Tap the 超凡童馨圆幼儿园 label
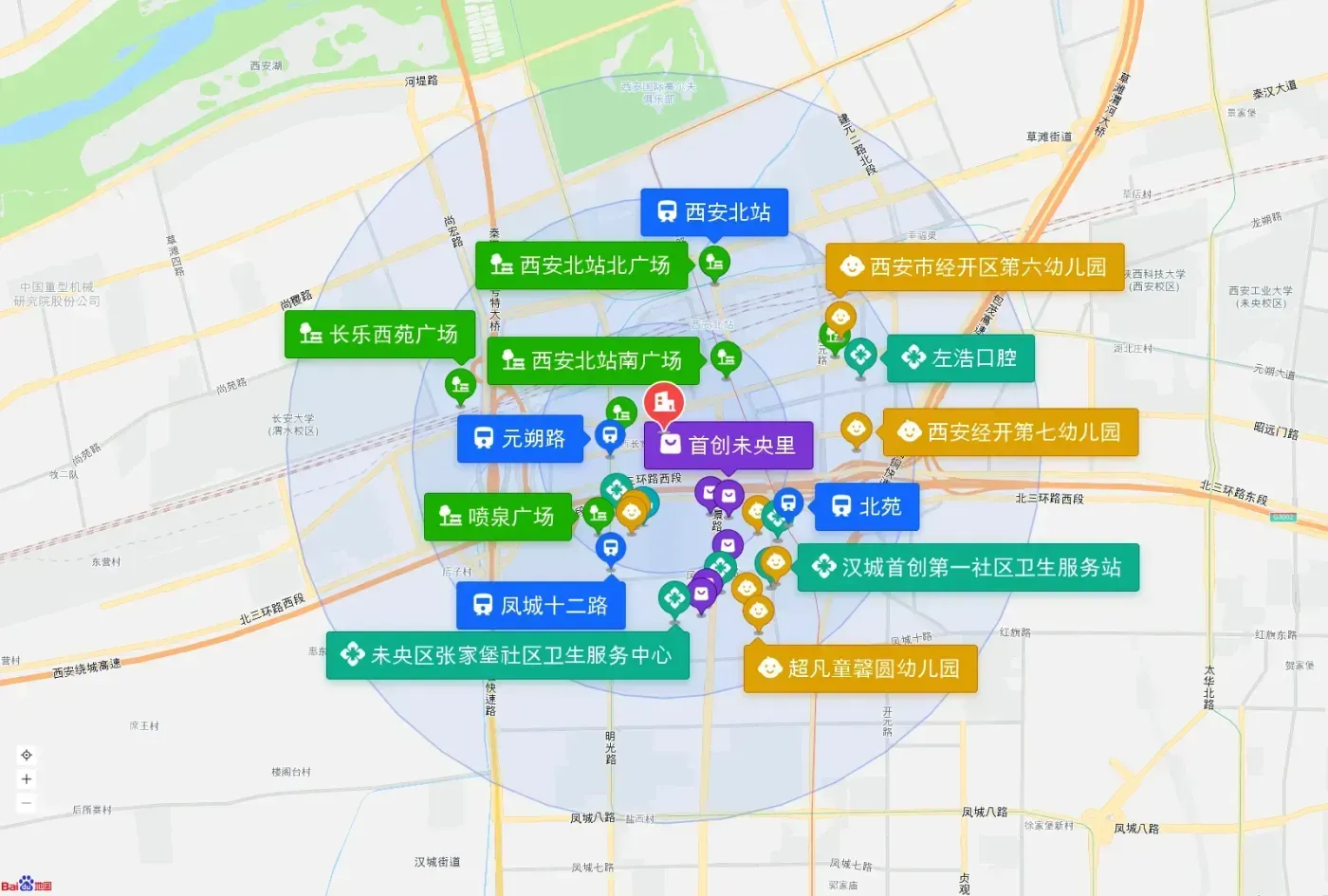Image resolution: width=1328 pixels, height=896 pixels. (x=860, y=668)
